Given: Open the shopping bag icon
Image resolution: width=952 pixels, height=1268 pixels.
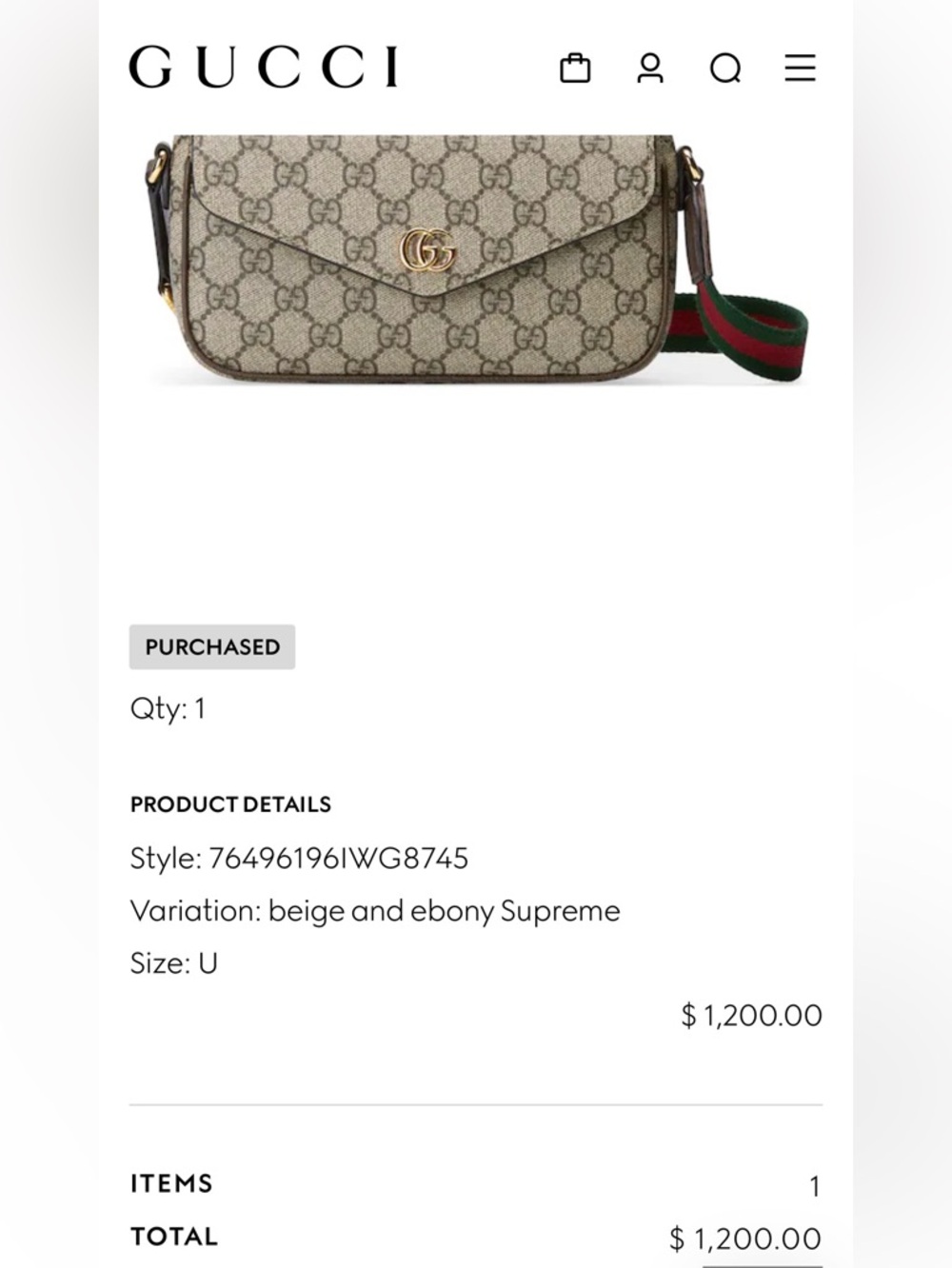Looking at the screenshot, I should (x=577, y=68).
